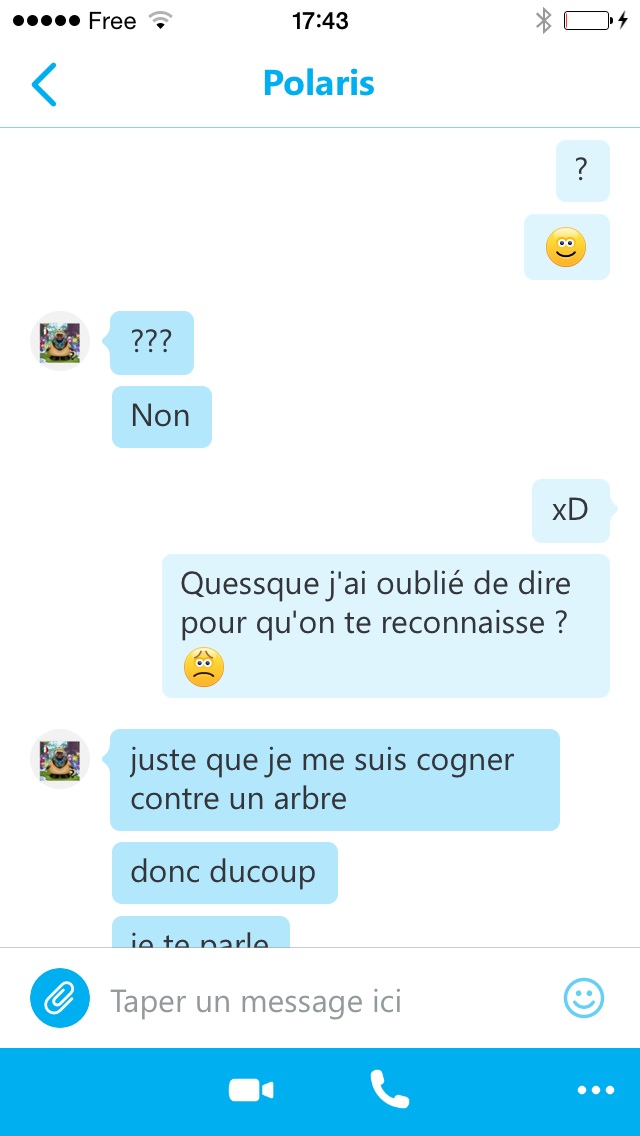Tap the avatar beside the '???' message

(x=59, y=341)
